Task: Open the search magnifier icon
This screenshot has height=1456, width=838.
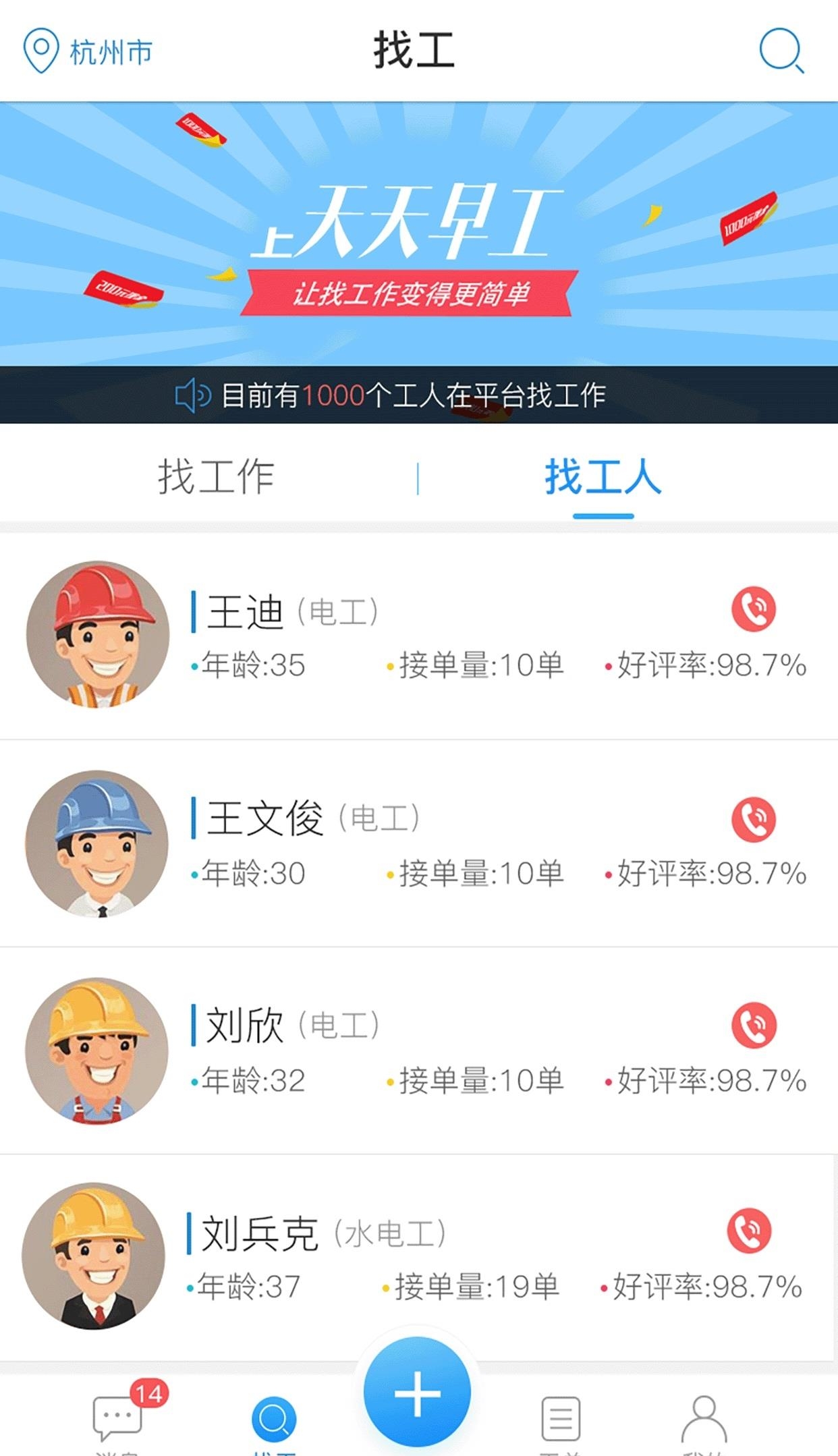Action: click(781, 51)
